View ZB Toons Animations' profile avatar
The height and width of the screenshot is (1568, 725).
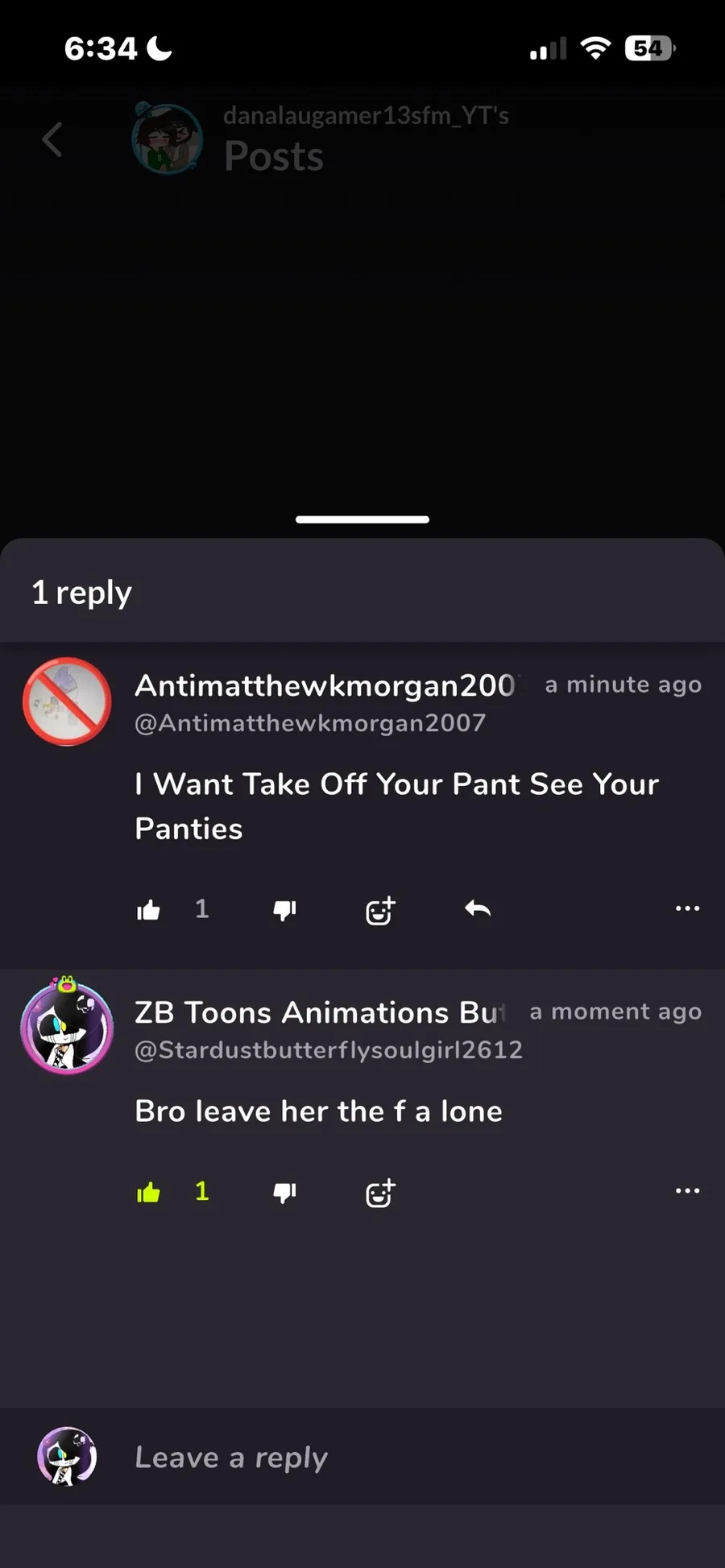pyautogui.click(x=67, y=1028)
